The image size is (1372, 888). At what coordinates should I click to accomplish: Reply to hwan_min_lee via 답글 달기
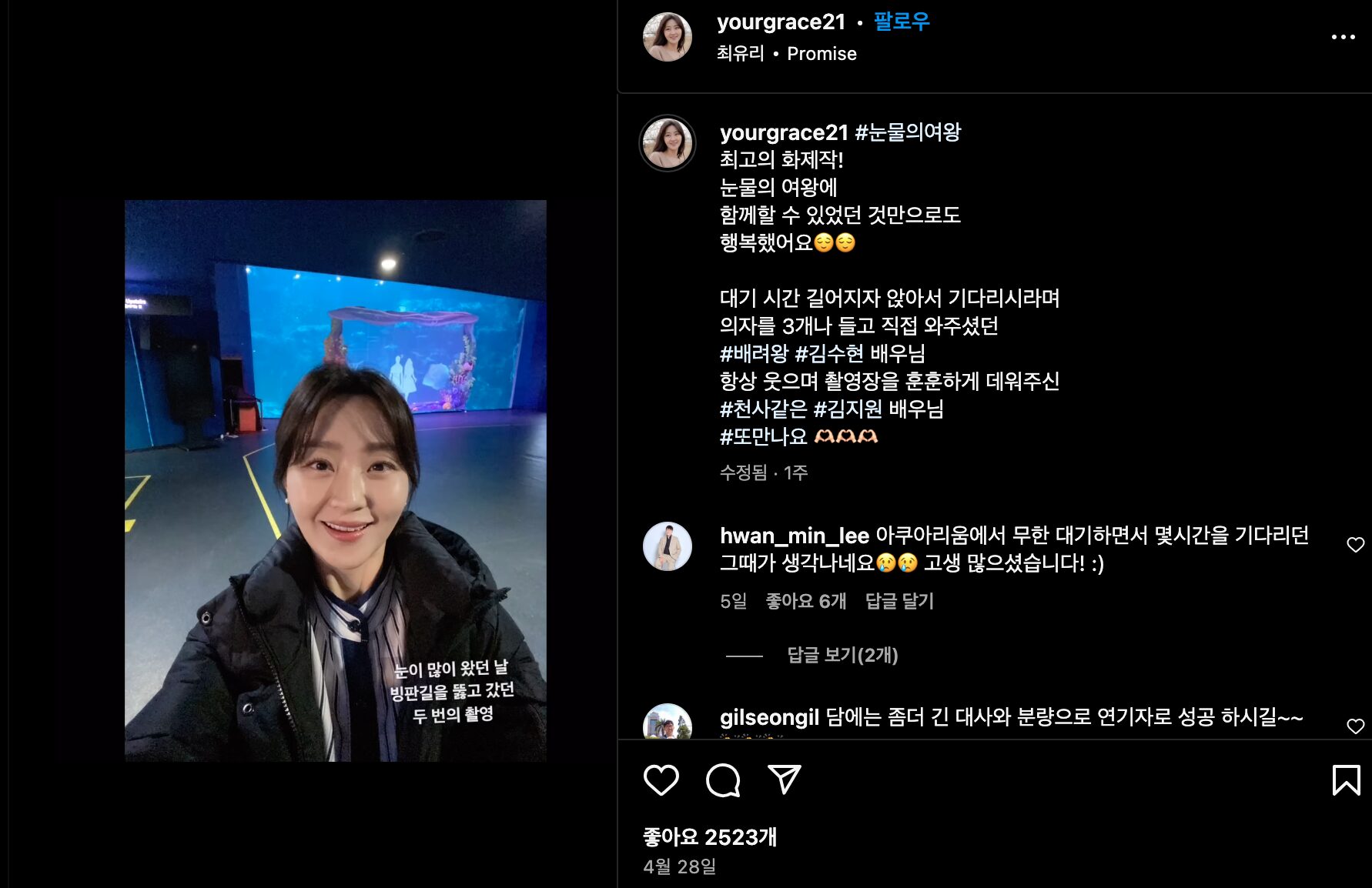898,601
